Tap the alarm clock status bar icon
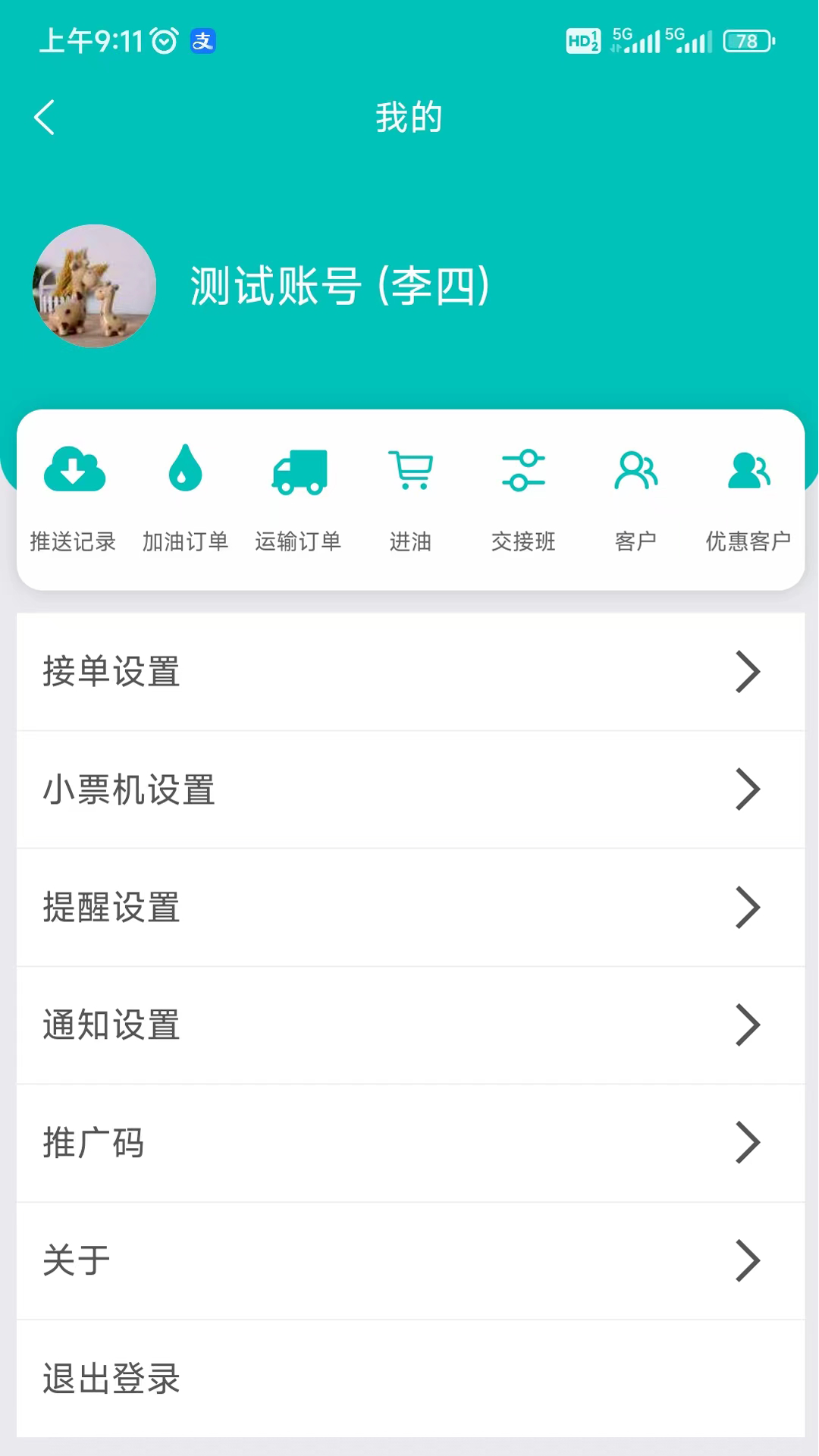 [163, 39]
